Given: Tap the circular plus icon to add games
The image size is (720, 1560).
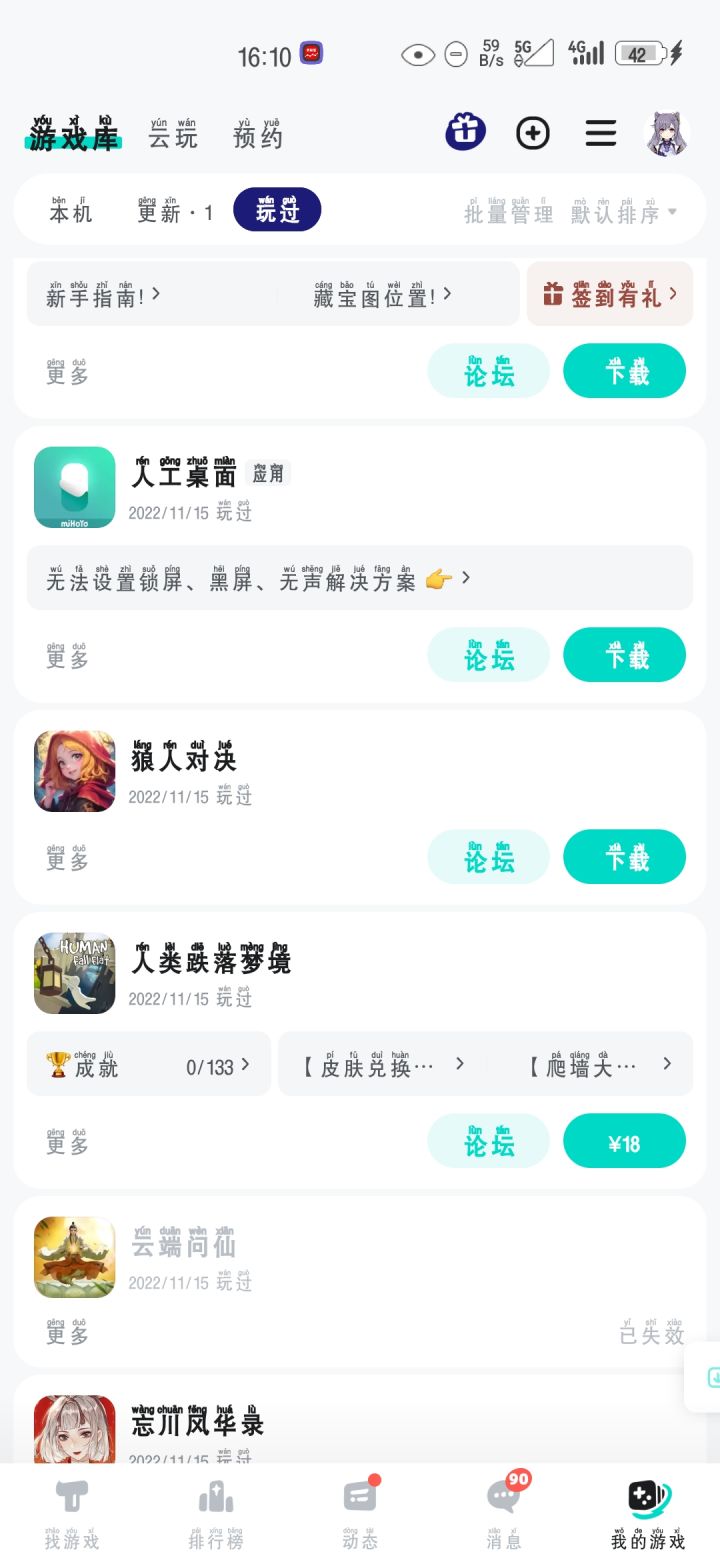Looking at the screenshot, I should [x=533, y=133].
